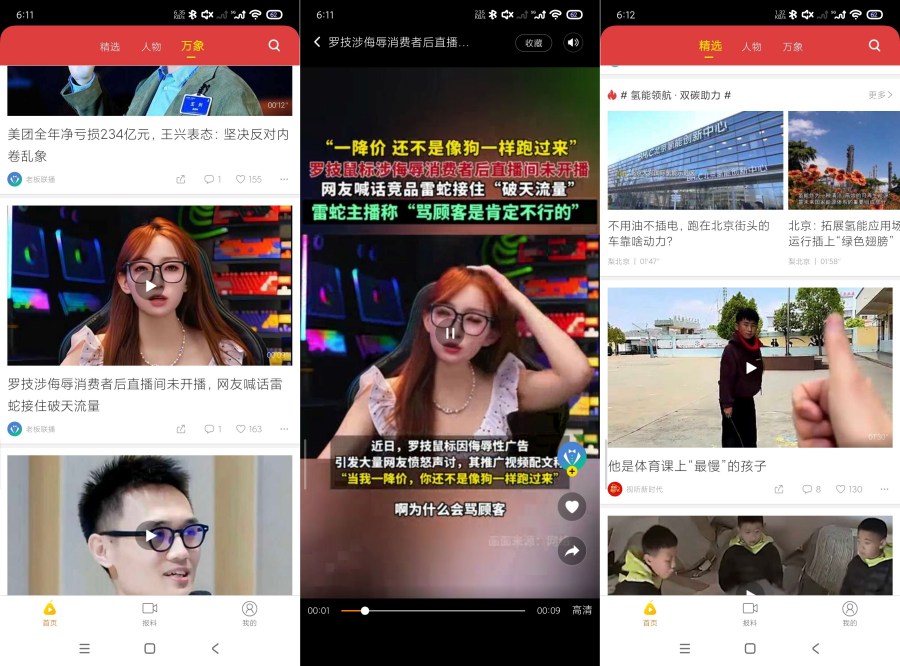Viewport: 900px width, 666px height.
Task: Open overflow menu of 罗技涉侮辱消费者 post
Action: tap(284, 429)
